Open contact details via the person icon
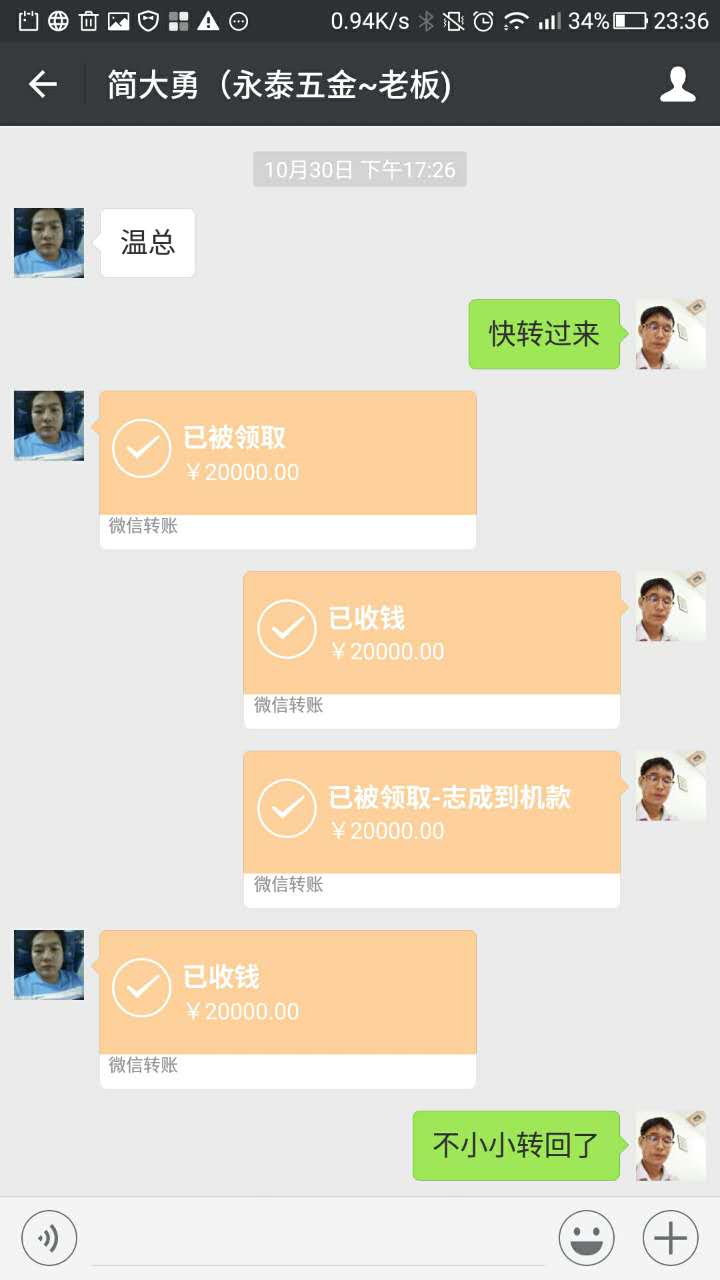This screenshot has width=720, height=1280. click(678, 85)
